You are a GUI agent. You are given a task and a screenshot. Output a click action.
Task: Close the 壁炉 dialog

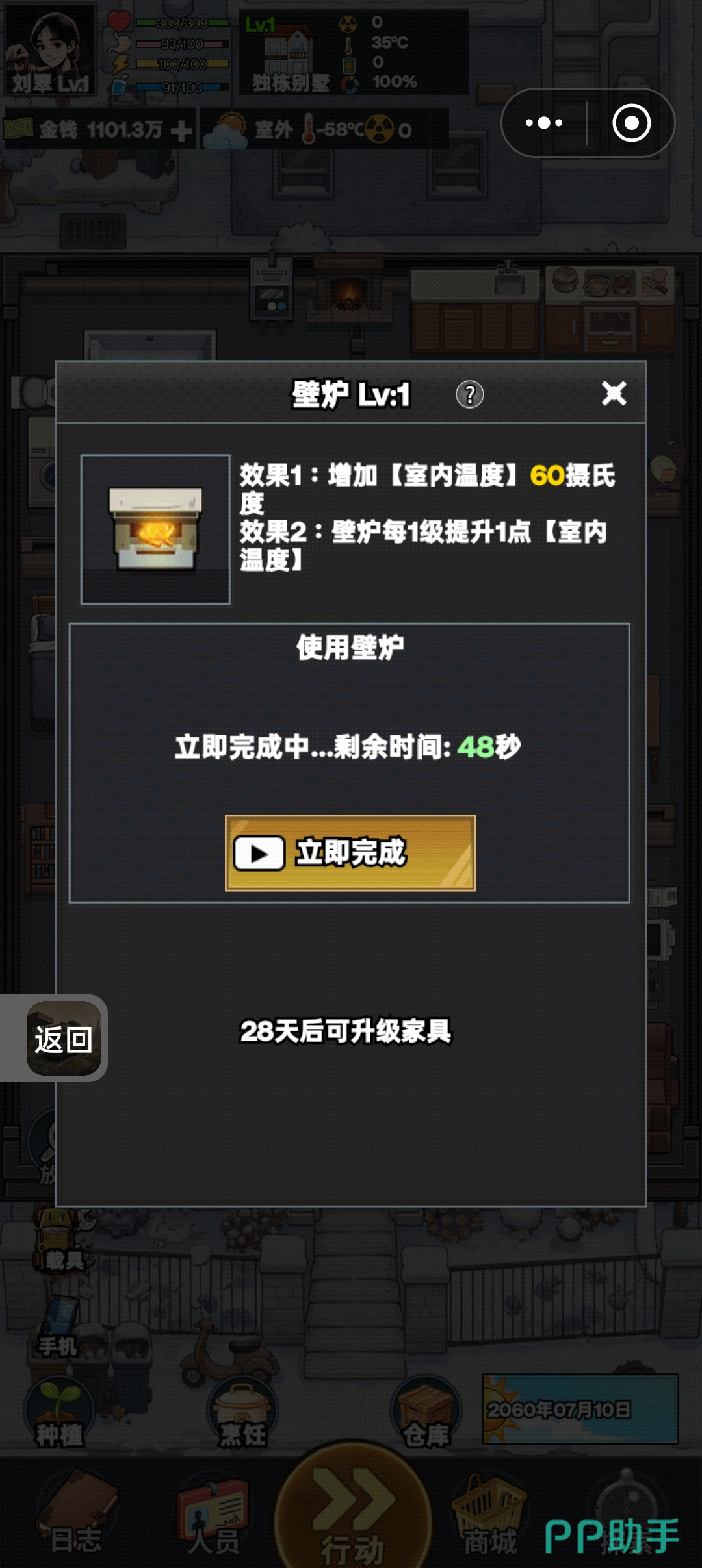[614, 394]
